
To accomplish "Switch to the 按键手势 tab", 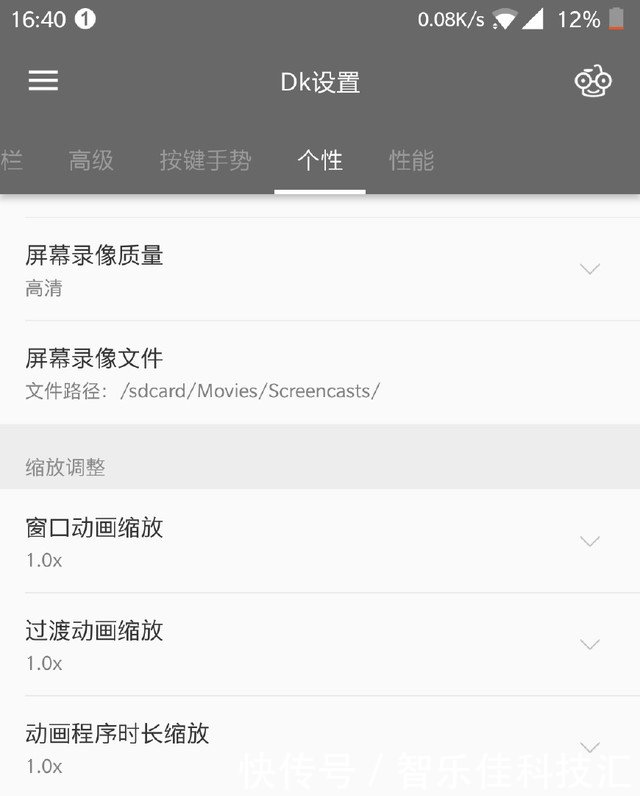I will 205,160.
